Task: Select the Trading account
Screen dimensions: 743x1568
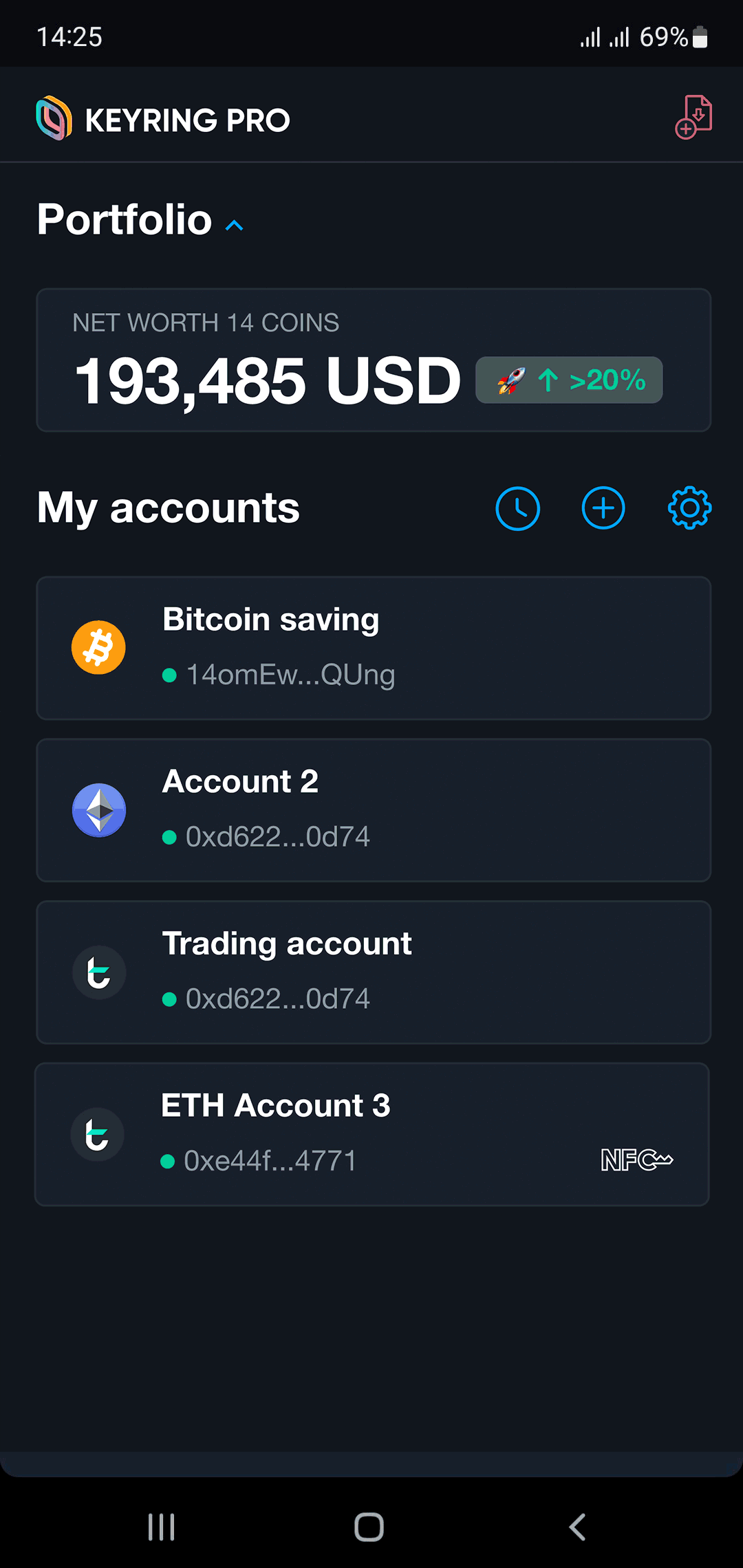Action: pyautogui.click(x=374, y=972)
